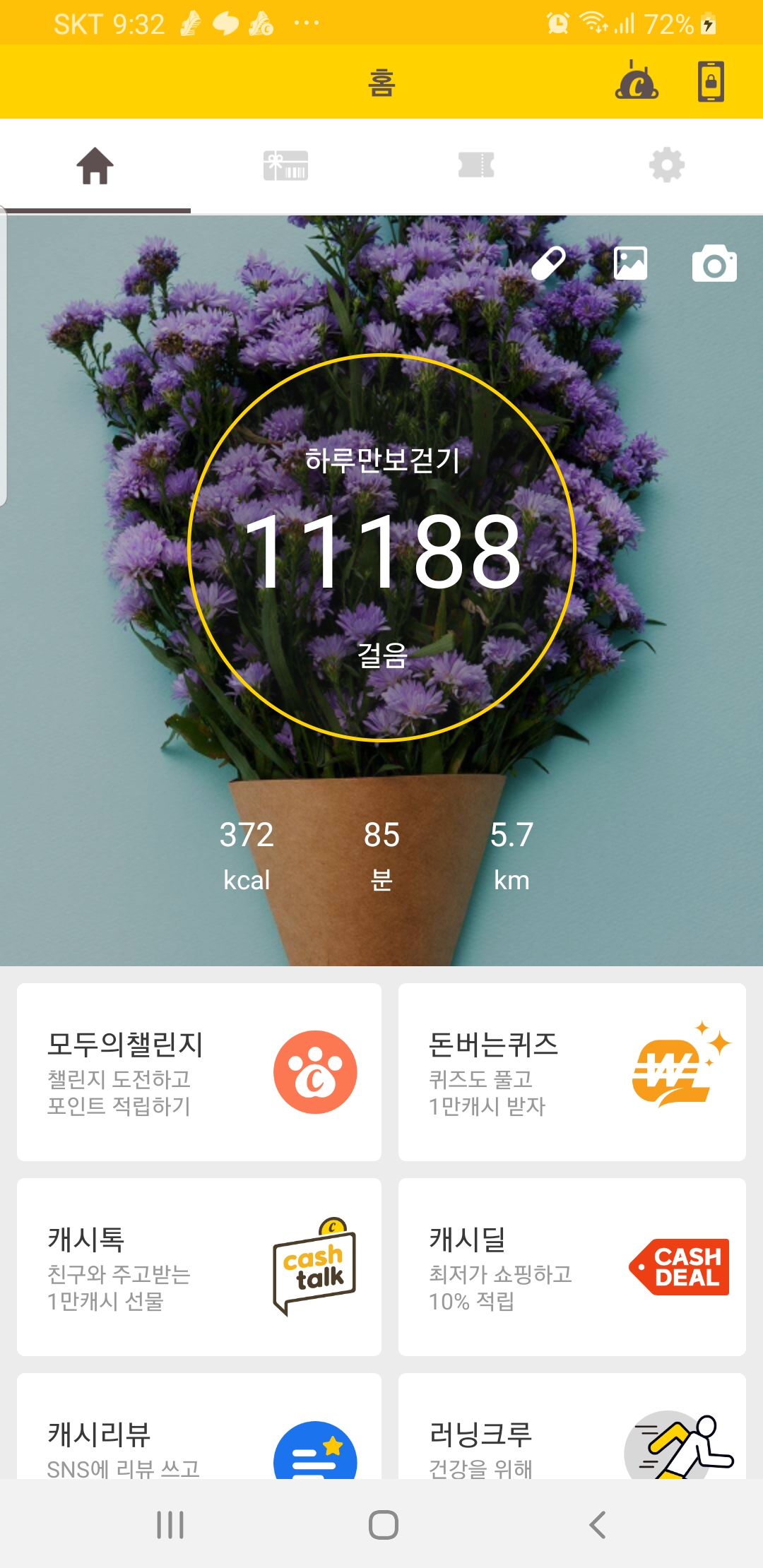Open the 캐시톡 card
The image size is (763, 1568).
[x=199, y=1267]
